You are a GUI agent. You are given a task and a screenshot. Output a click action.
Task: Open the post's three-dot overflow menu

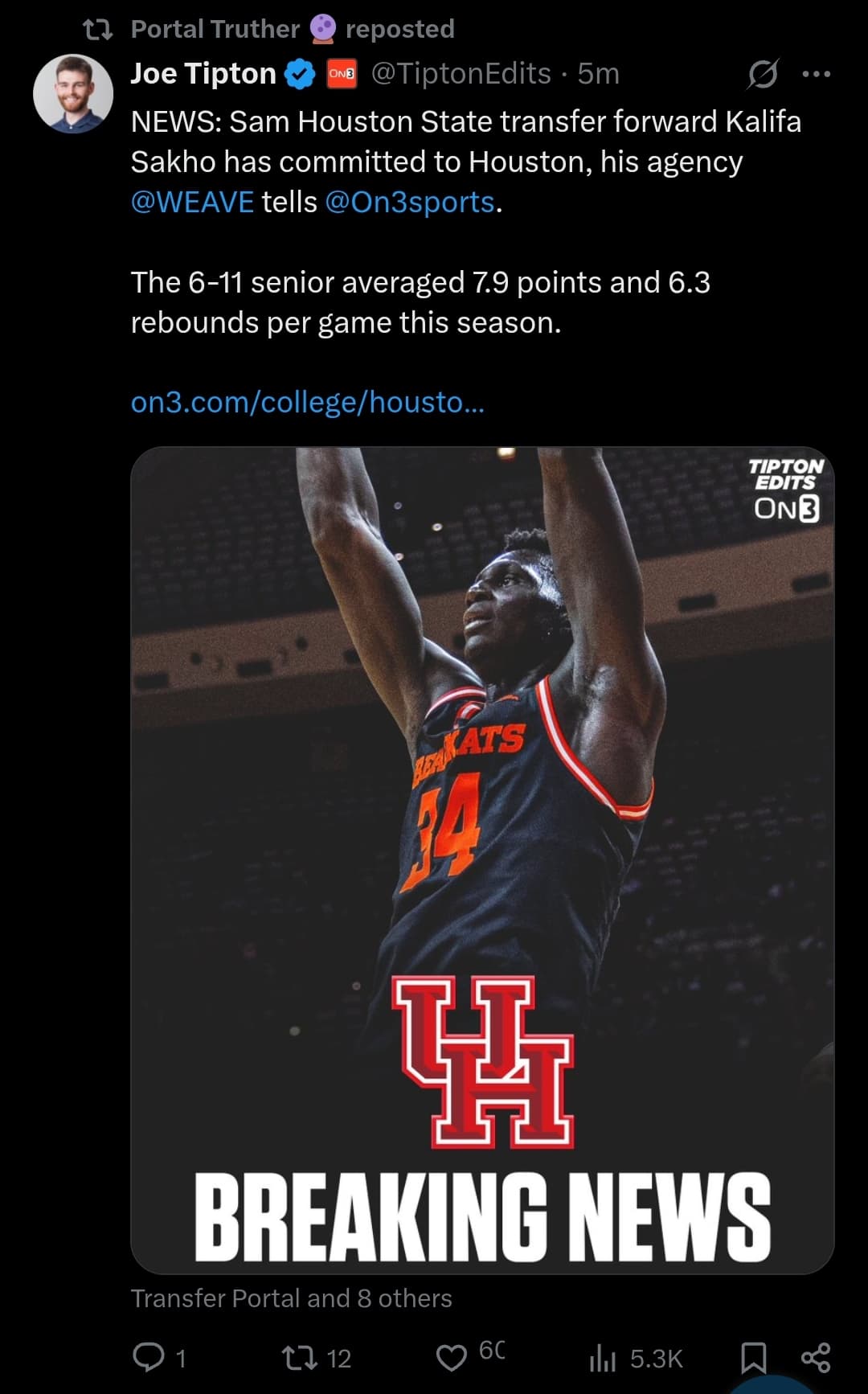816,74
